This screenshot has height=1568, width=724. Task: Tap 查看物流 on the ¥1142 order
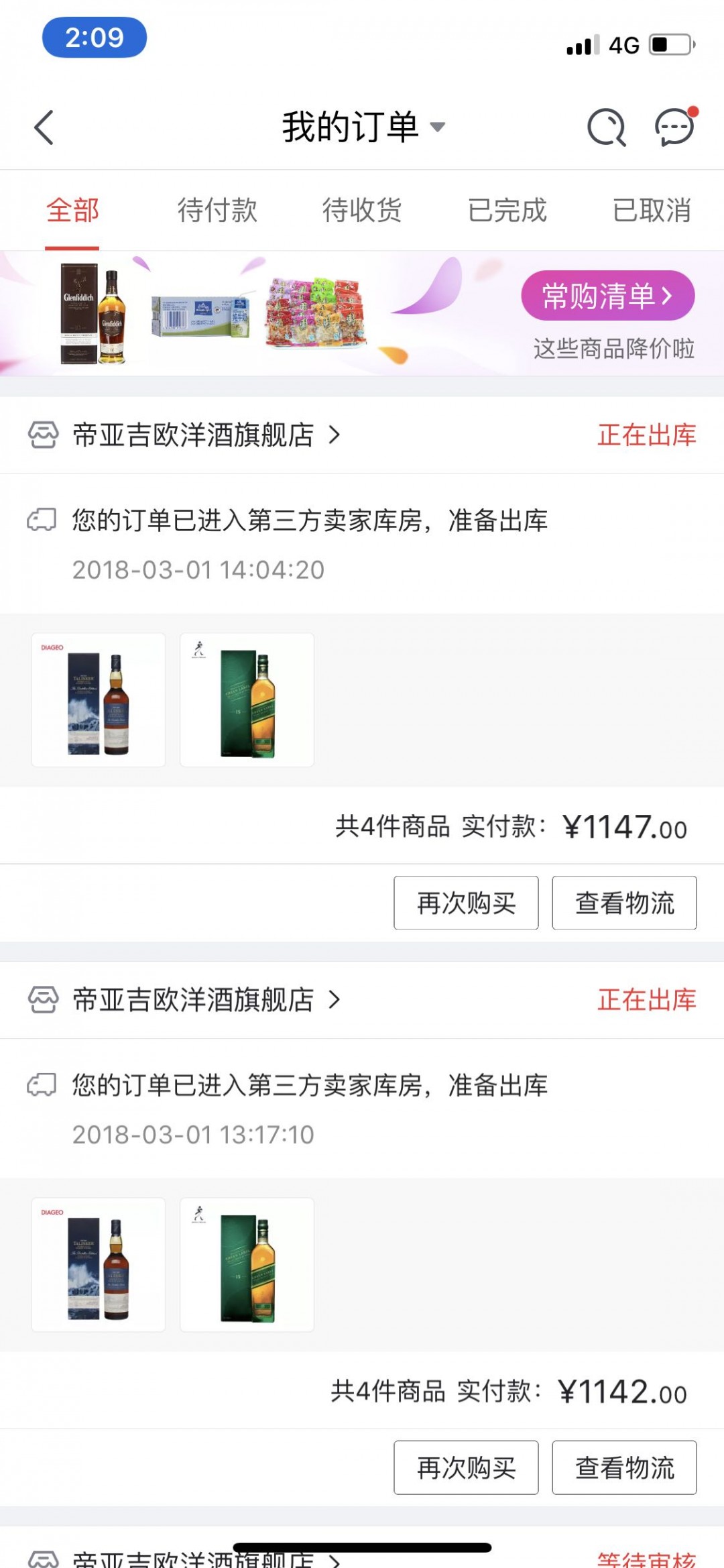623,1467
